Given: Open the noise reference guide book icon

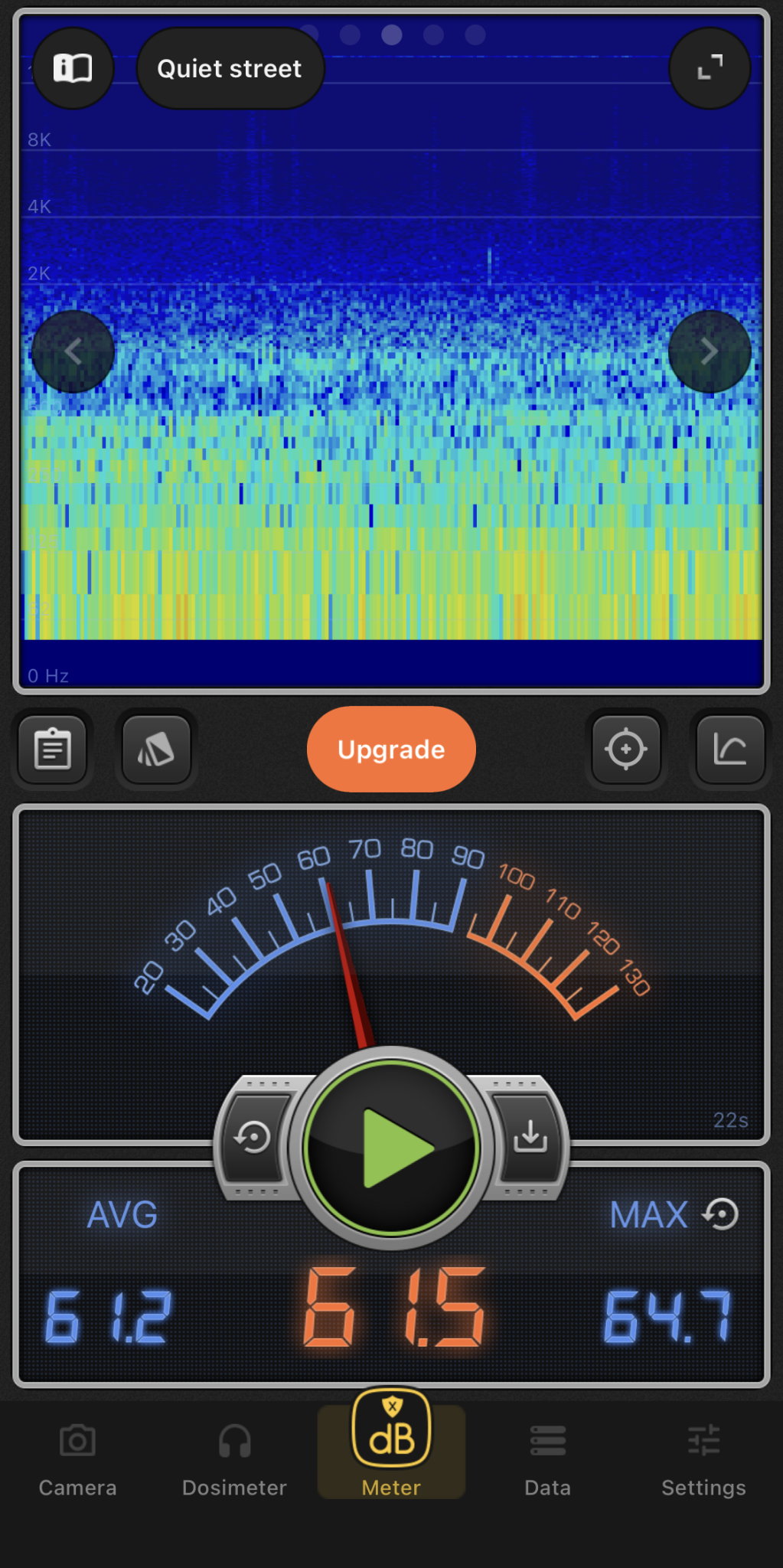Looking at the screenshot, I should click(x=73, y=68).
